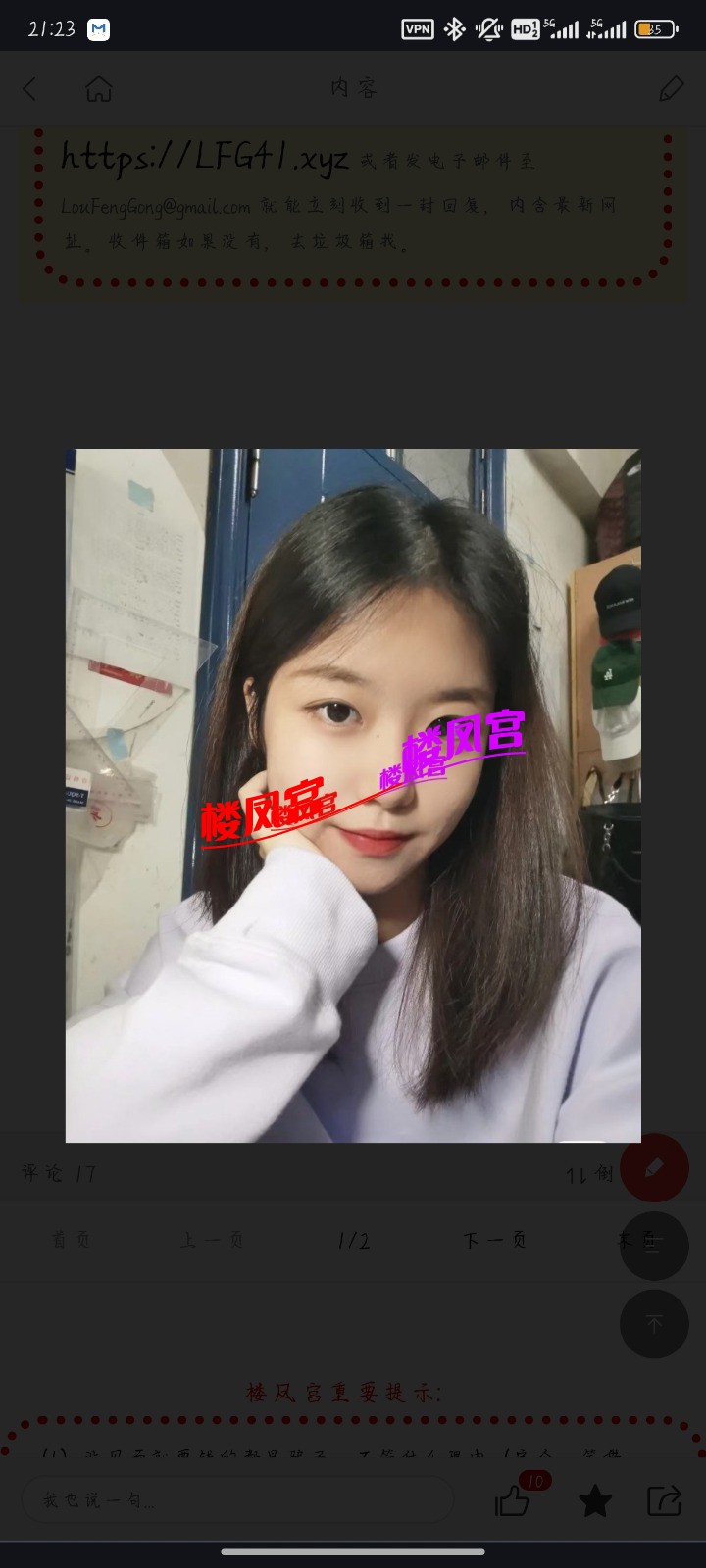Tap the comment field 我也说一句
706x1568 pixels.
pyautogui.click(x=235, y=1500)
